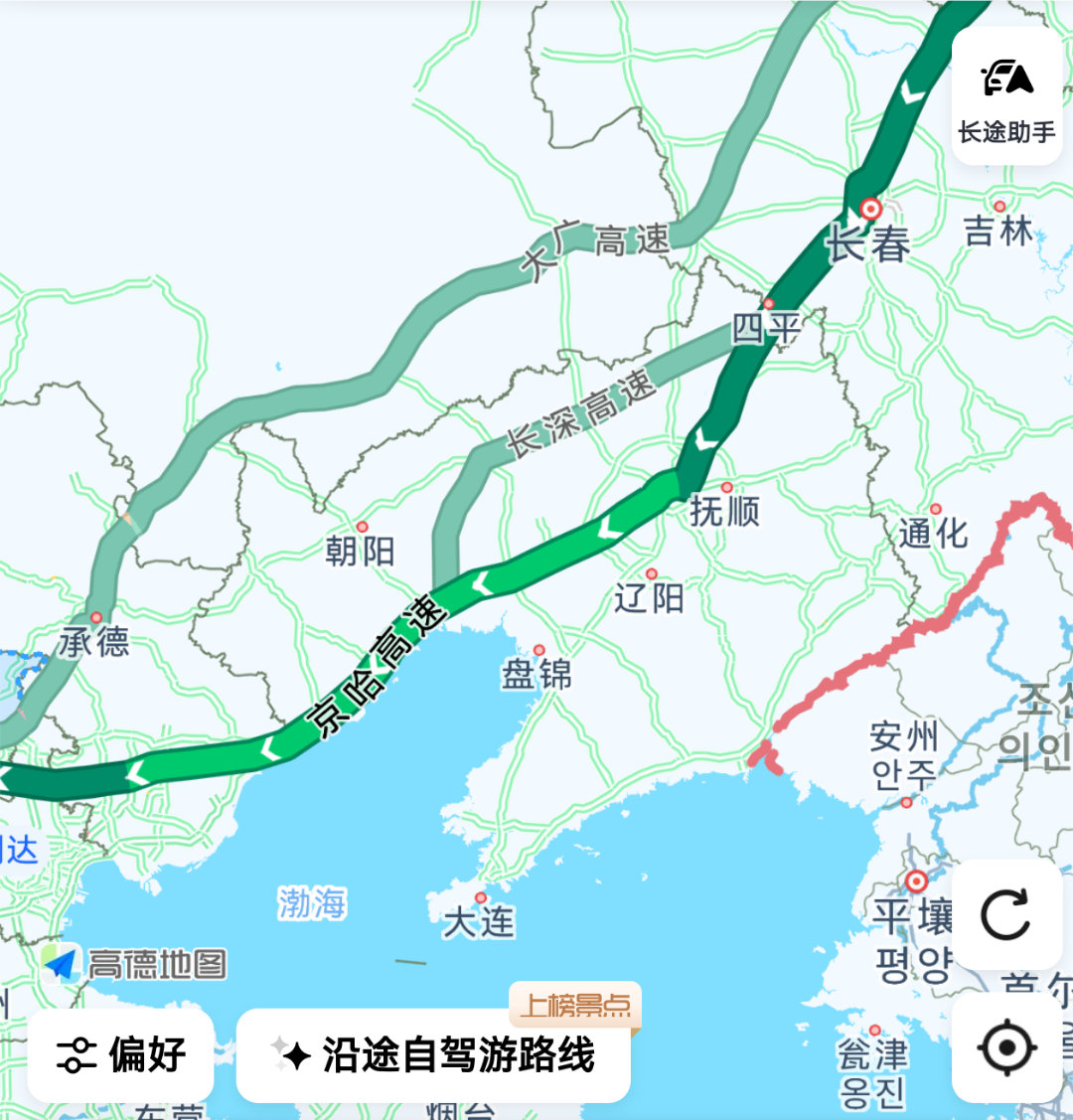Select the 抚顺 city label

pyautogui.click(x=724, y=508)
